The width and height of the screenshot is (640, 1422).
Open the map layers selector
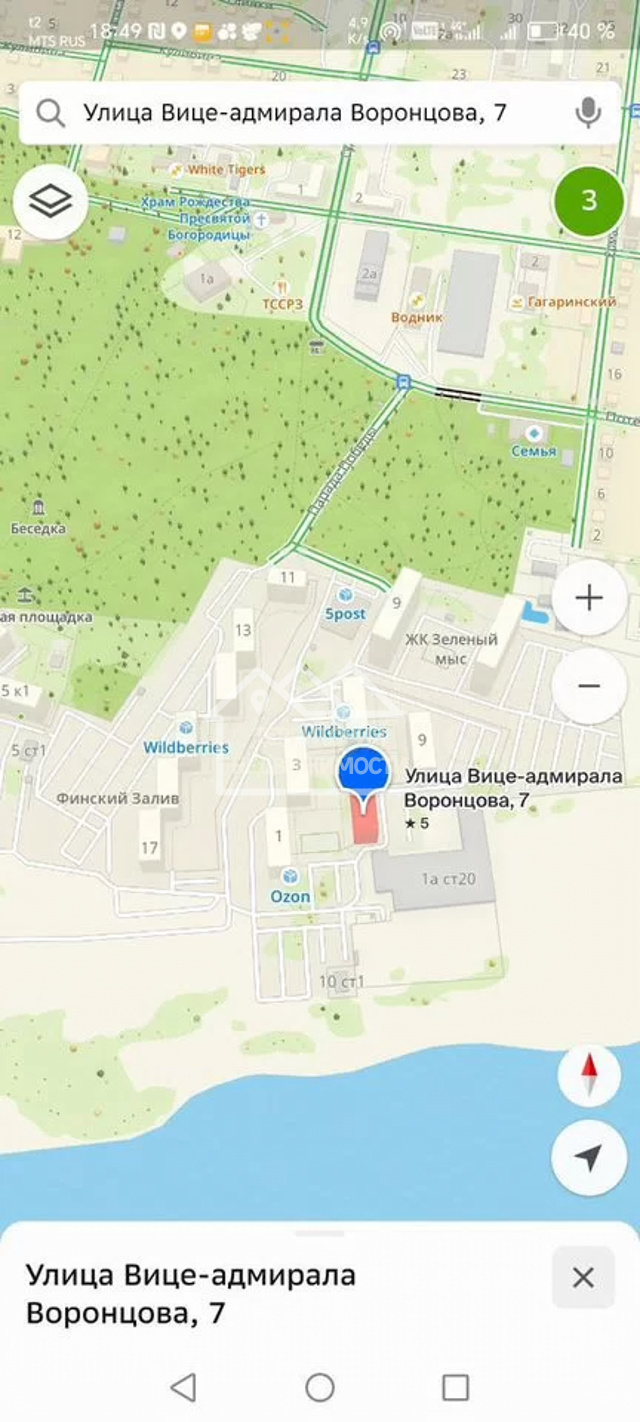(x=51, y=202)
